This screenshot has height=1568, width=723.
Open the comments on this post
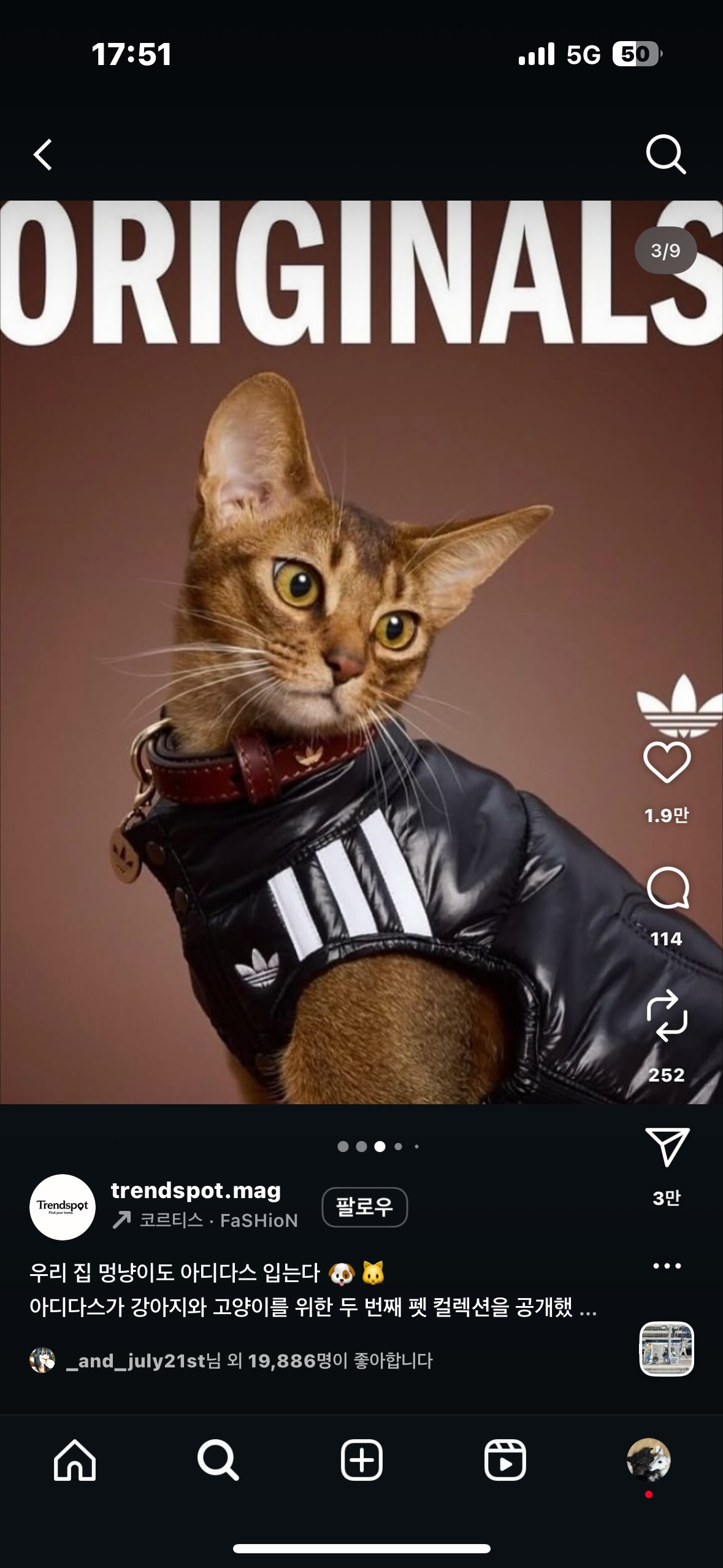pos(667,888)
